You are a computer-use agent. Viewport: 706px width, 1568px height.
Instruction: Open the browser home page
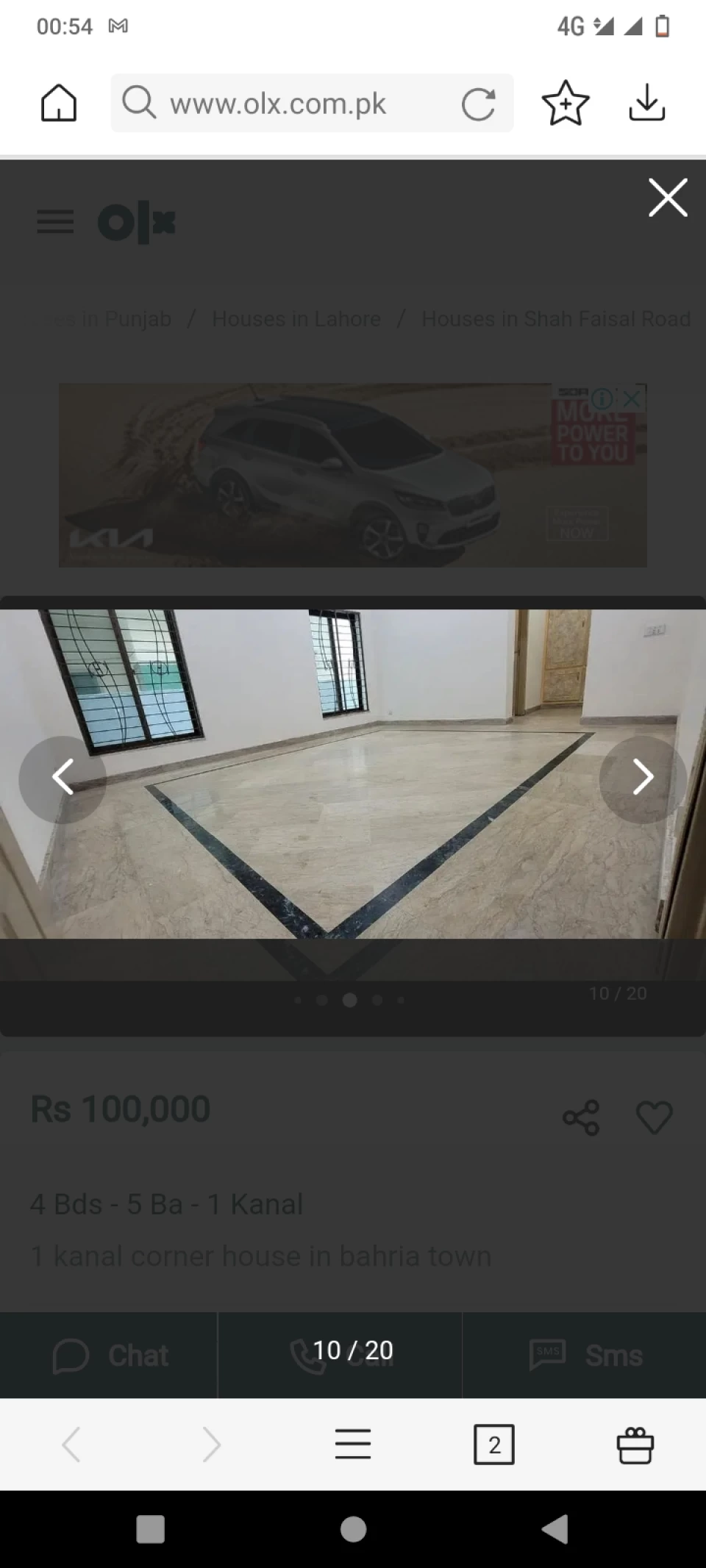tap(58, 103)
